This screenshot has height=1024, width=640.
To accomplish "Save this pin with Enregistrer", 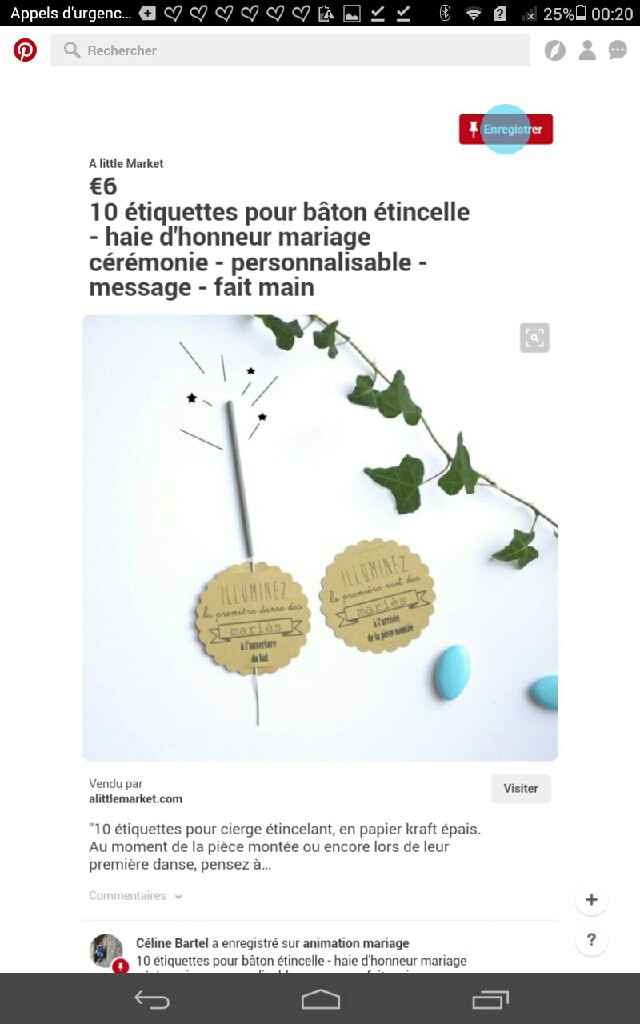I will (x=506, y=129).
